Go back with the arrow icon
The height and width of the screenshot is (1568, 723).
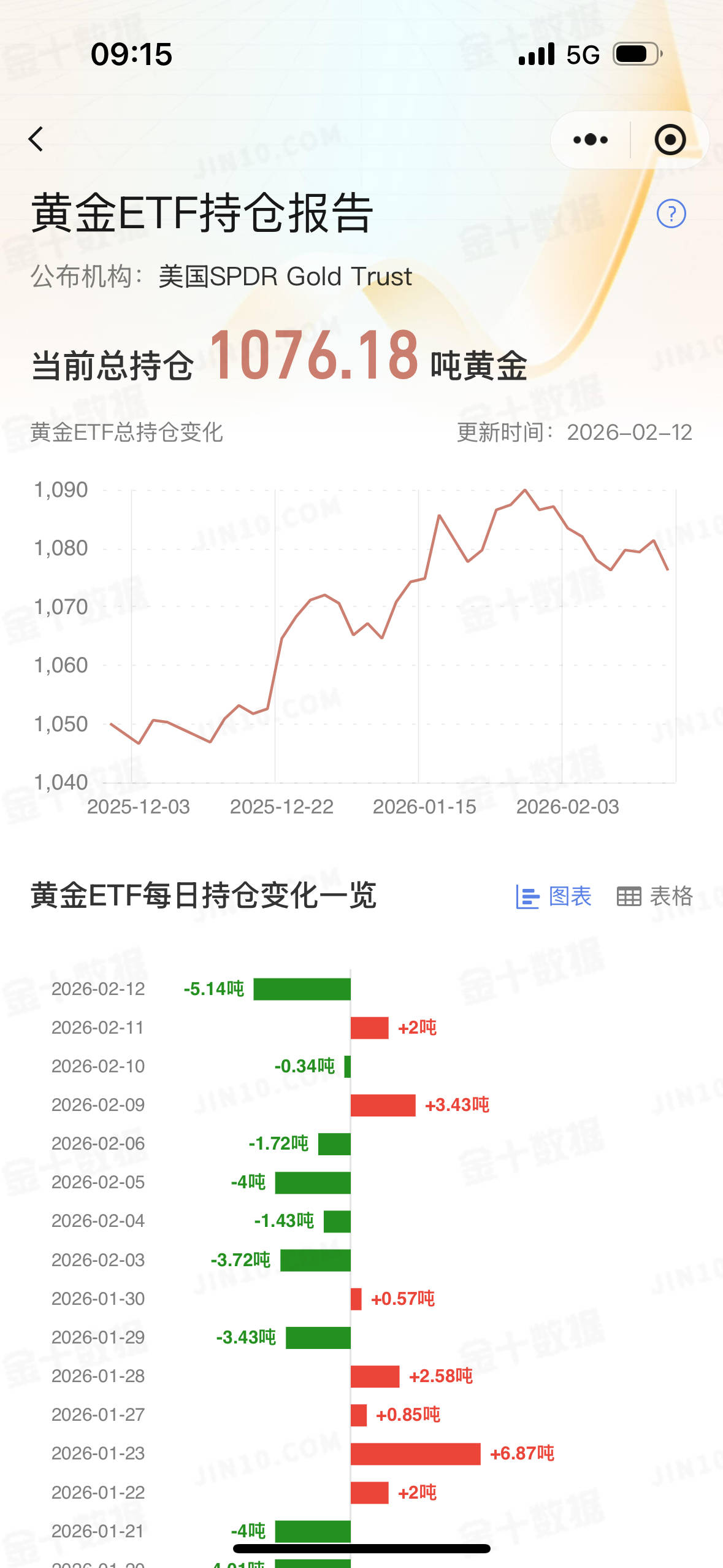(37, 139)
